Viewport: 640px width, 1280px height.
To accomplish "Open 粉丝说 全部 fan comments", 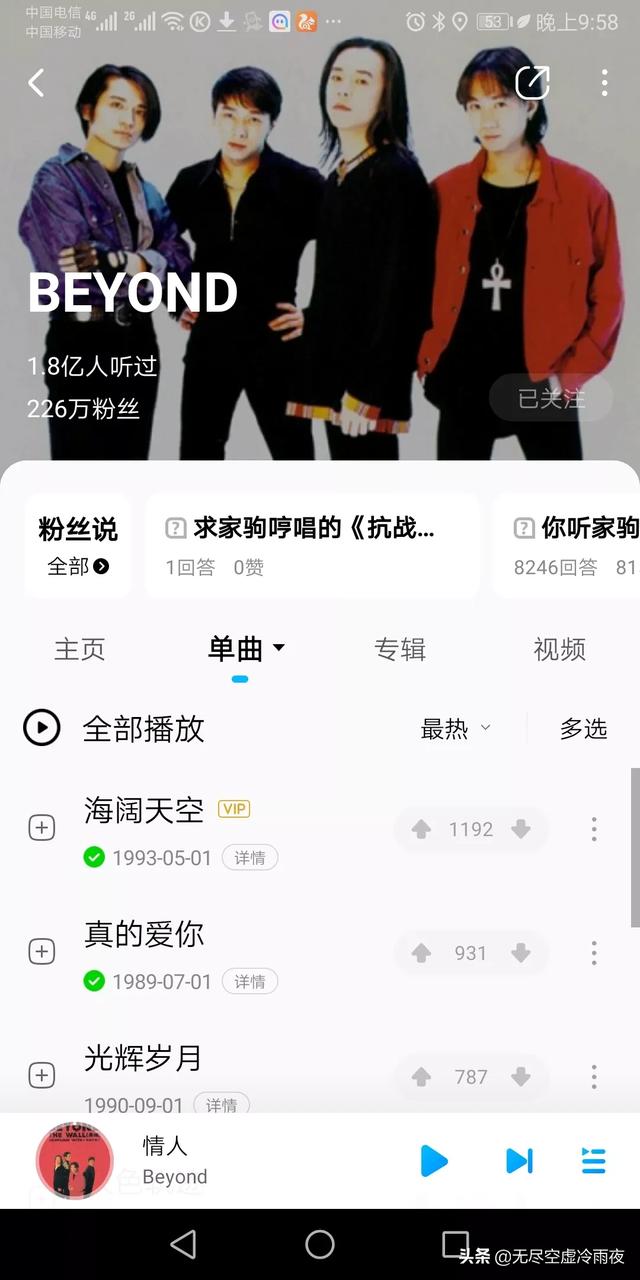I will pos(78,546).
